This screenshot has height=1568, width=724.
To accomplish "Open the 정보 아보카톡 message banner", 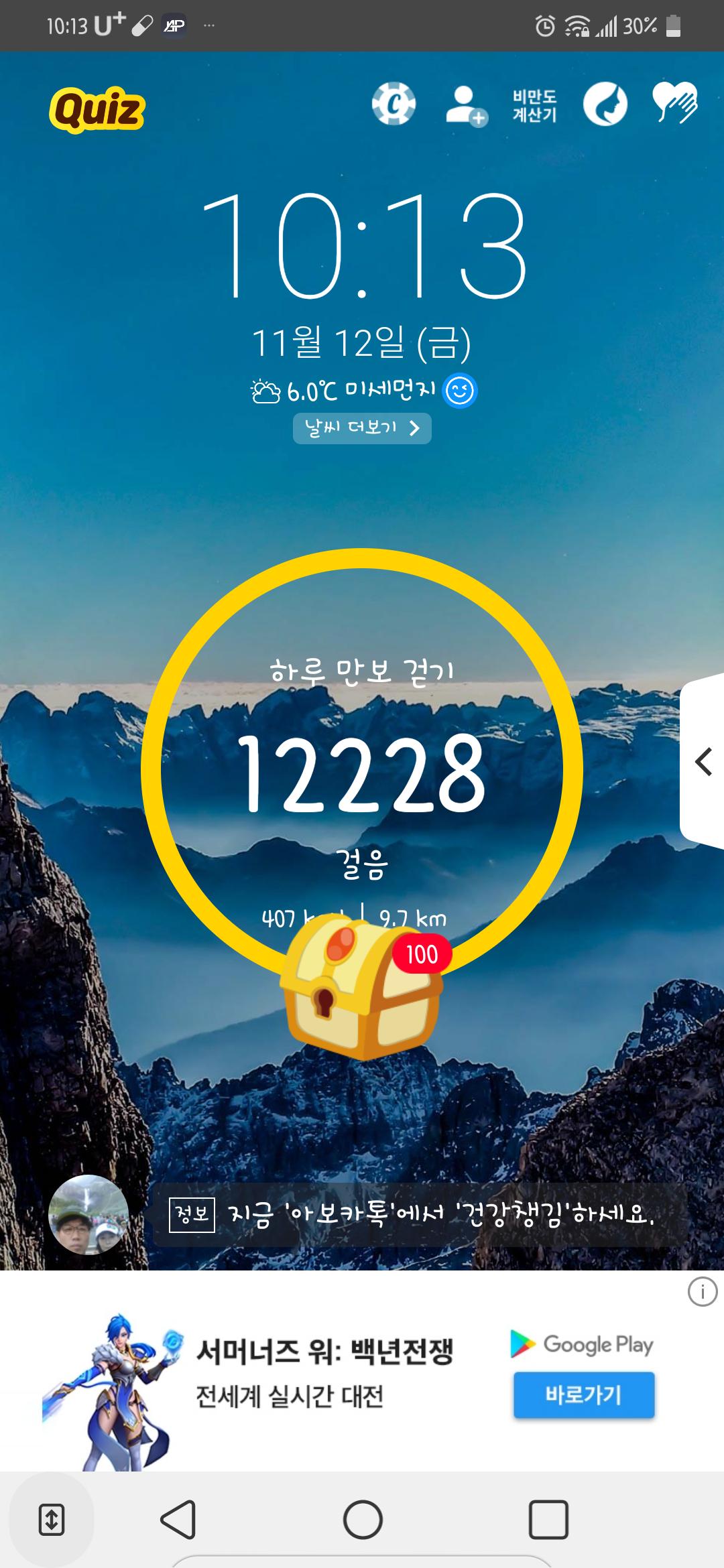I will tap(419, 1214).
